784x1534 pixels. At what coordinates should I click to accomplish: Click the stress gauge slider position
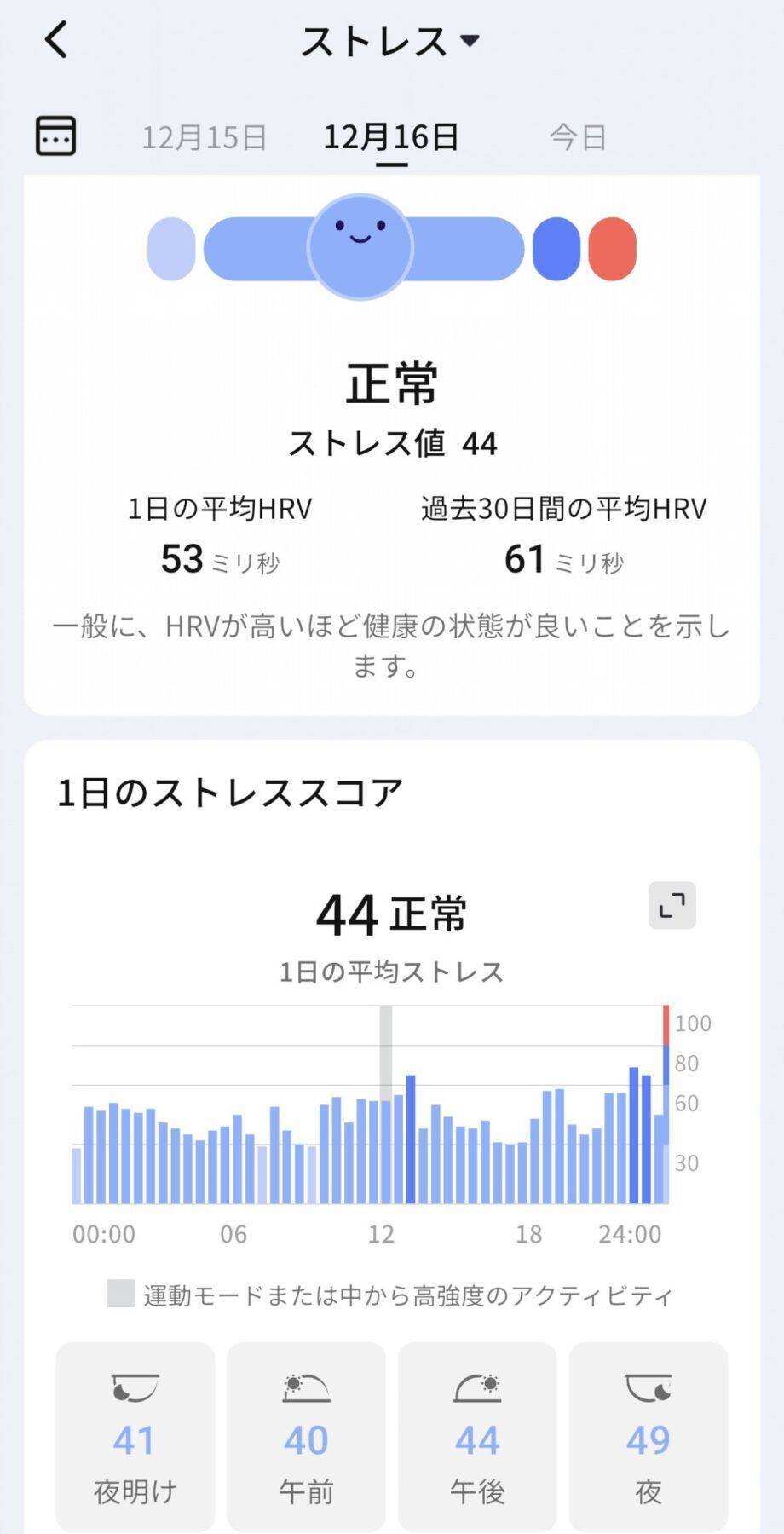pyautogui.click(x=360, y=245)
